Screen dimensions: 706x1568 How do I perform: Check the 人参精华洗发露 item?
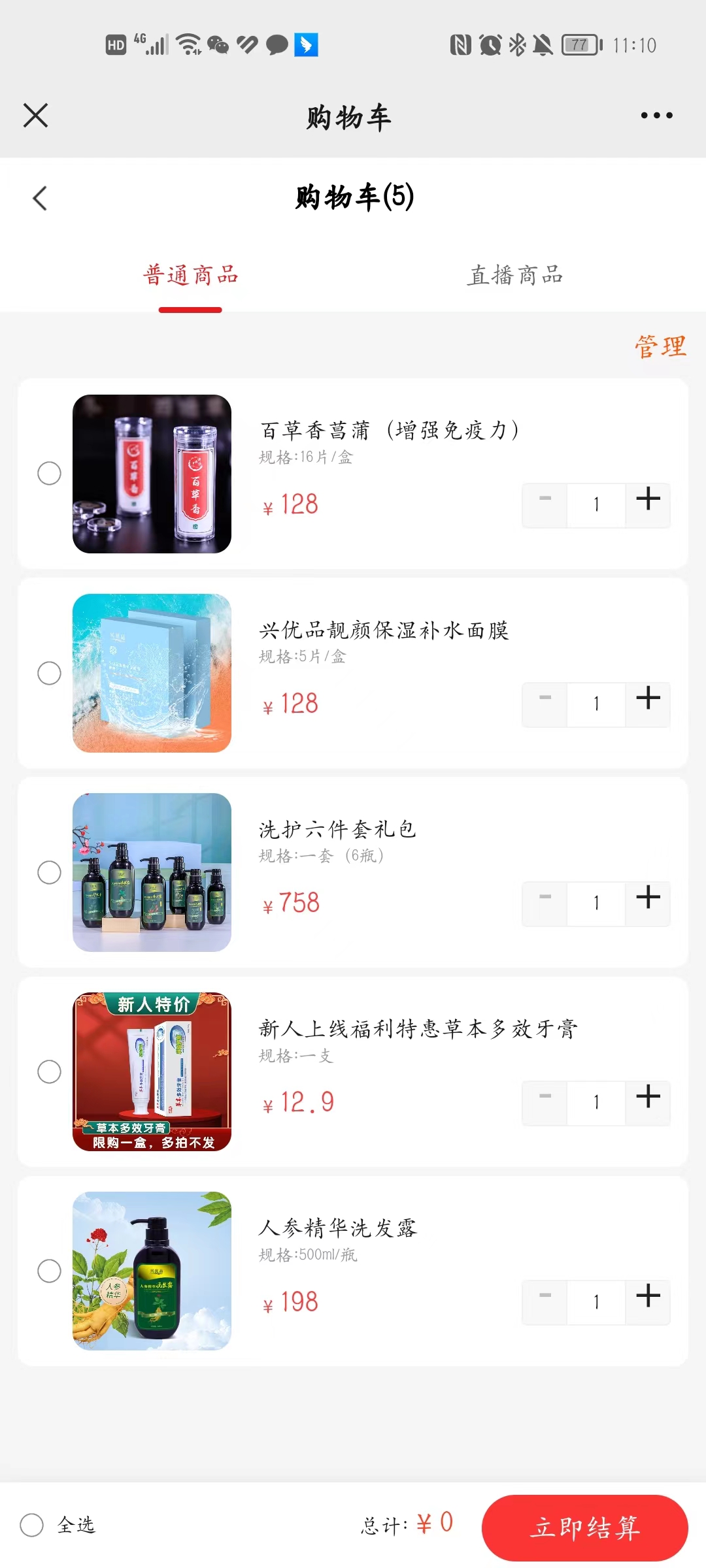49,1271
